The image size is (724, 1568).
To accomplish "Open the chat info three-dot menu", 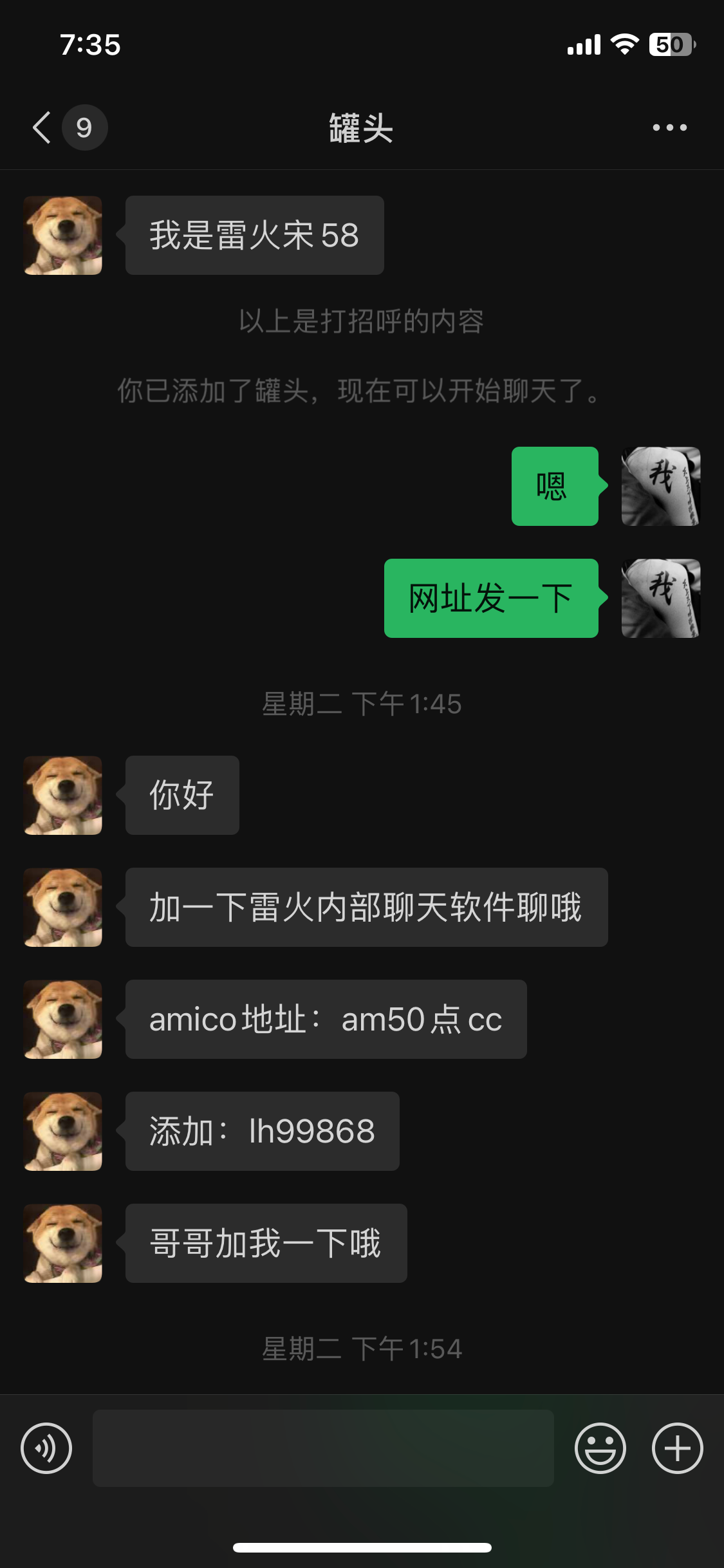I will (x=669, y=127).
